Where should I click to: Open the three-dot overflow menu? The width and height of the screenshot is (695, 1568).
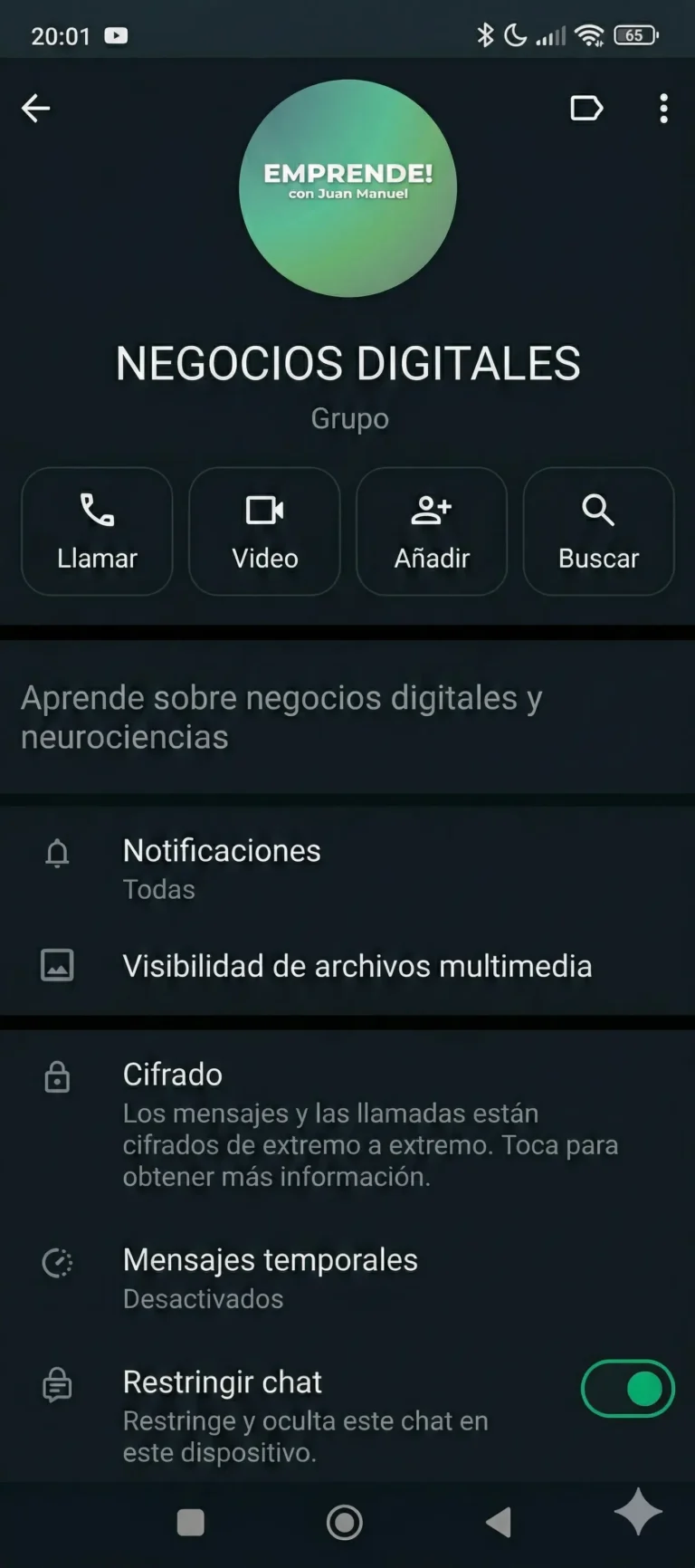(663, 109)
